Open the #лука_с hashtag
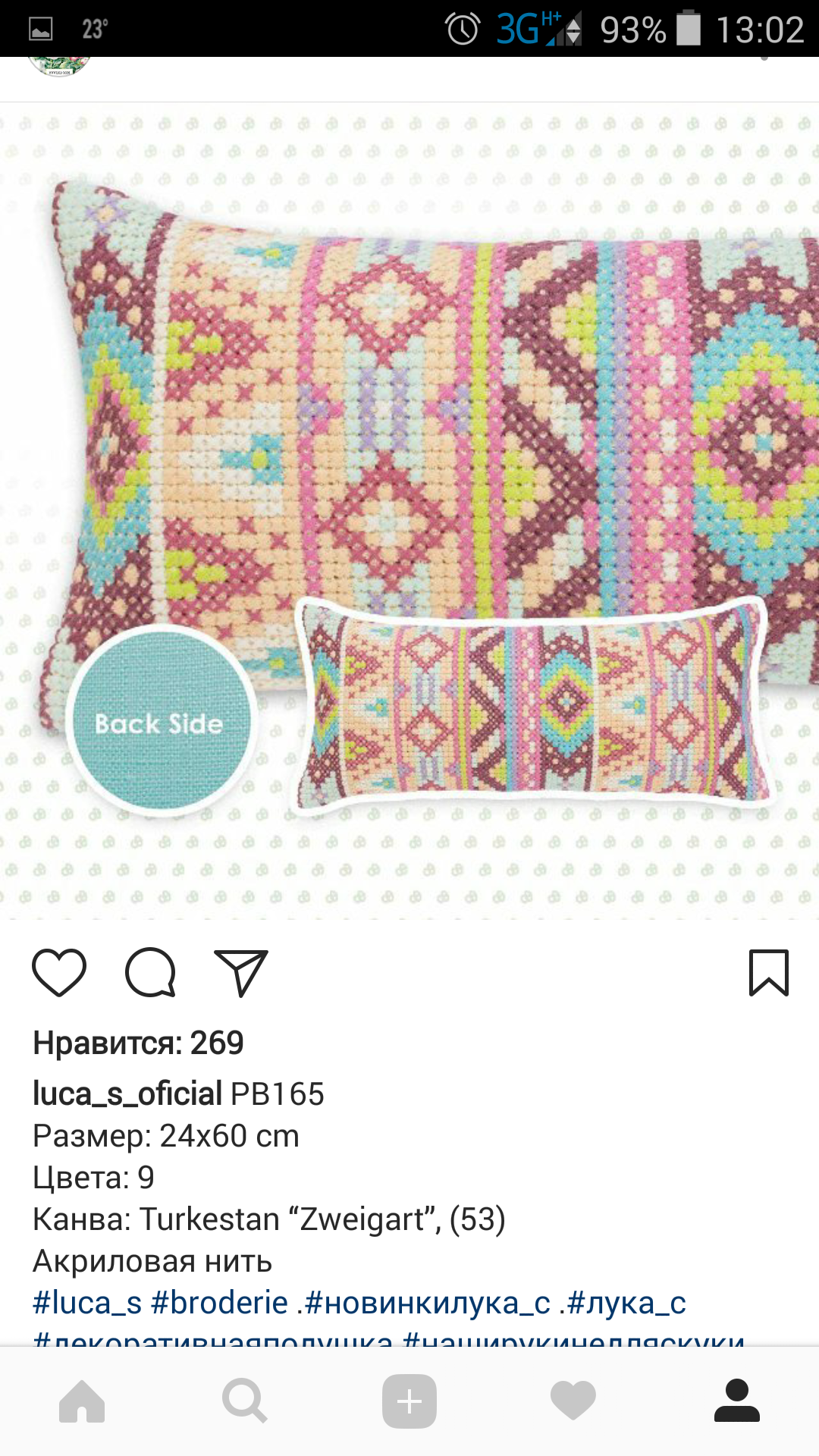 (626, 1303)
